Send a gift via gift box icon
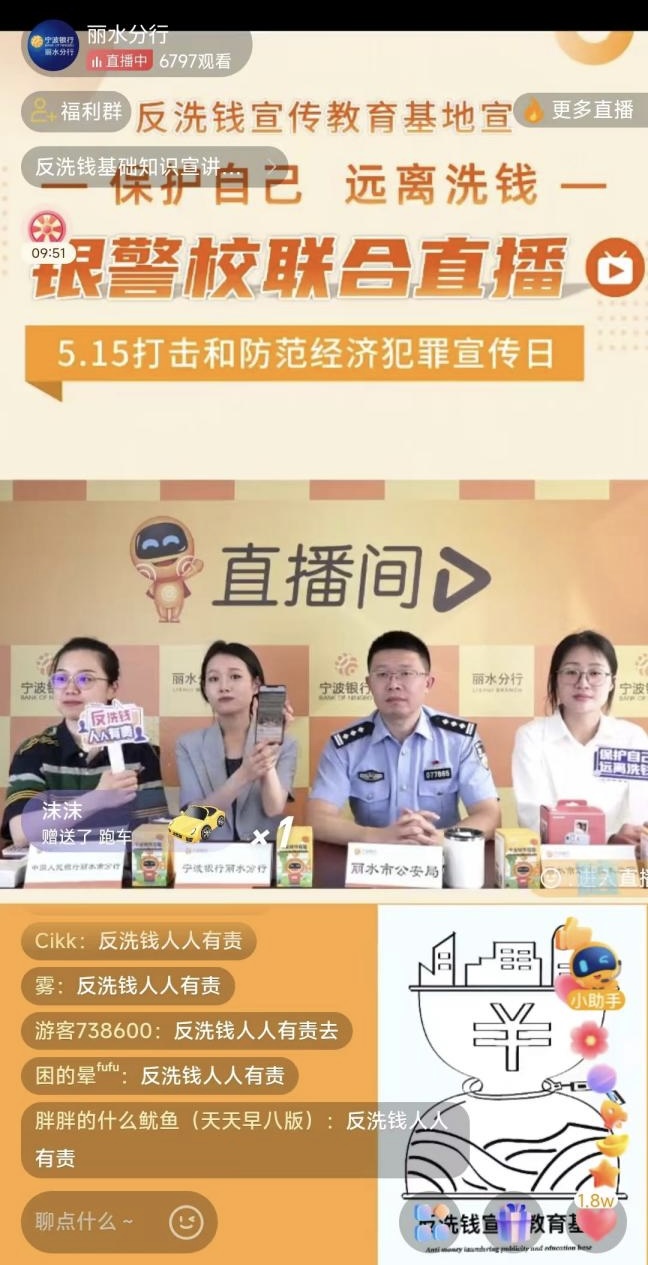 click(512, 1223)
